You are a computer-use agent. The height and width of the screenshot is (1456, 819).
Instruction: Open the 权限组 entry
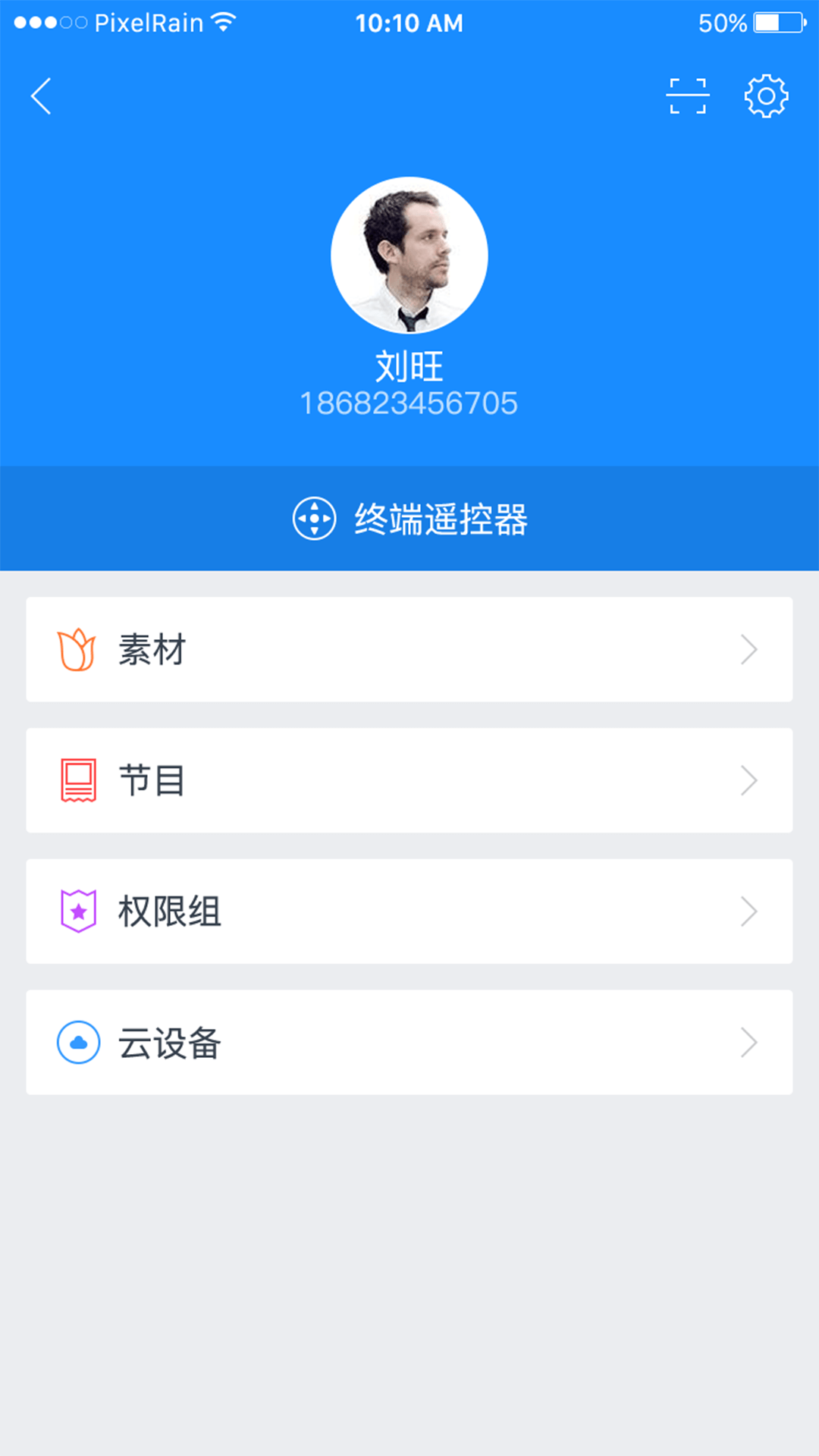point(409,912)
